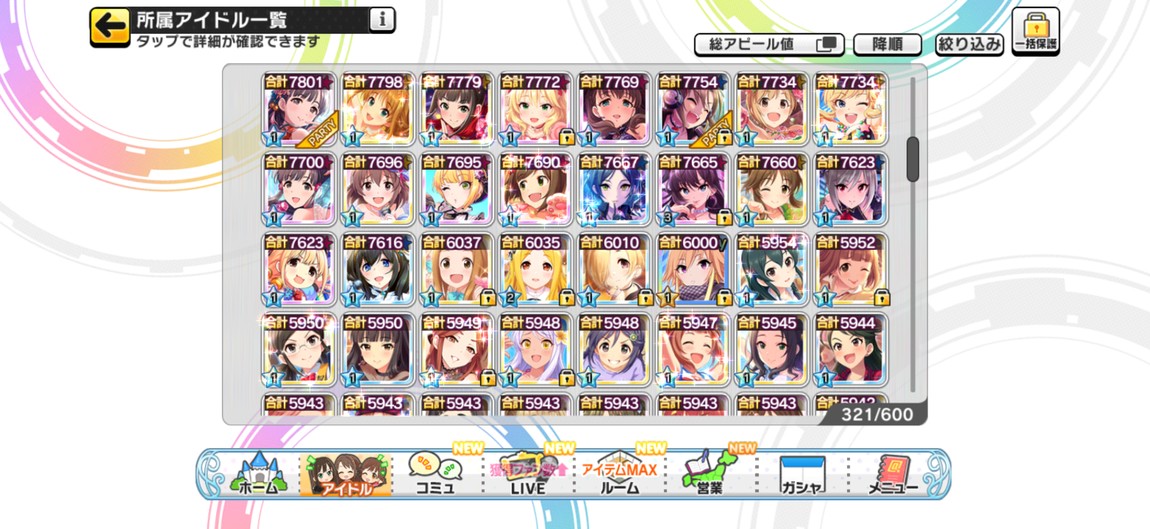Screen dimensions: 1150x529
Task: Go to the ガシャ tab
Action: [800, 475]
